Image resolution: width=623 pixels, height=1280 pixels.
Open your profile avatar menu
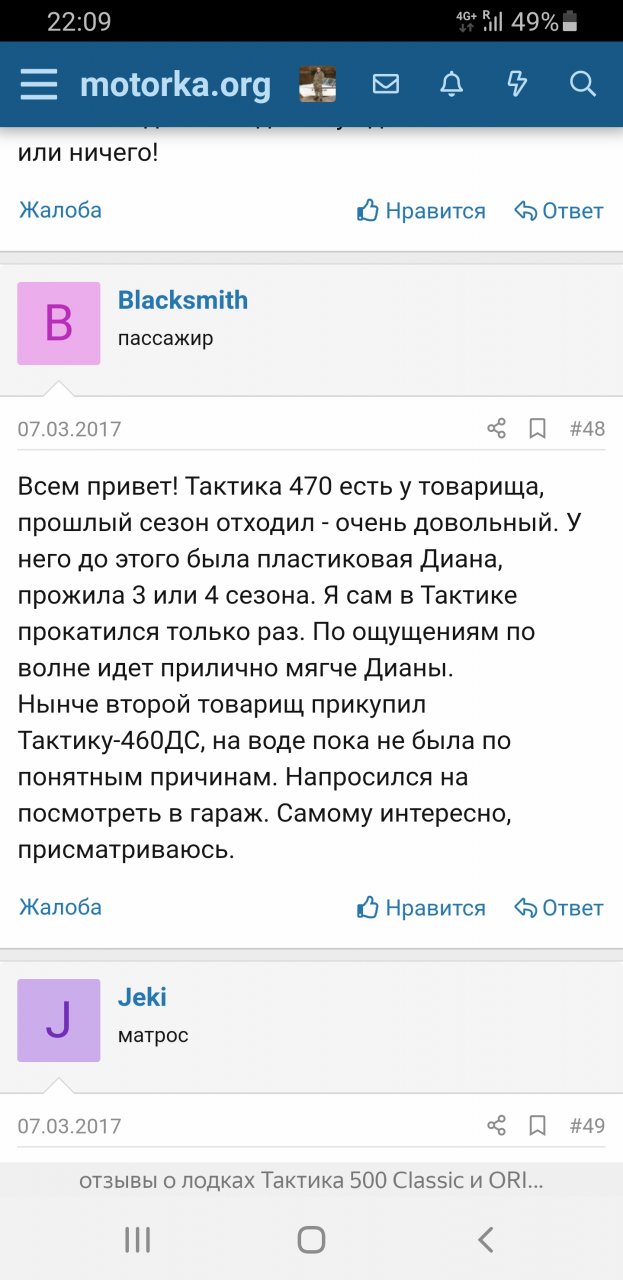click(317, 84)
